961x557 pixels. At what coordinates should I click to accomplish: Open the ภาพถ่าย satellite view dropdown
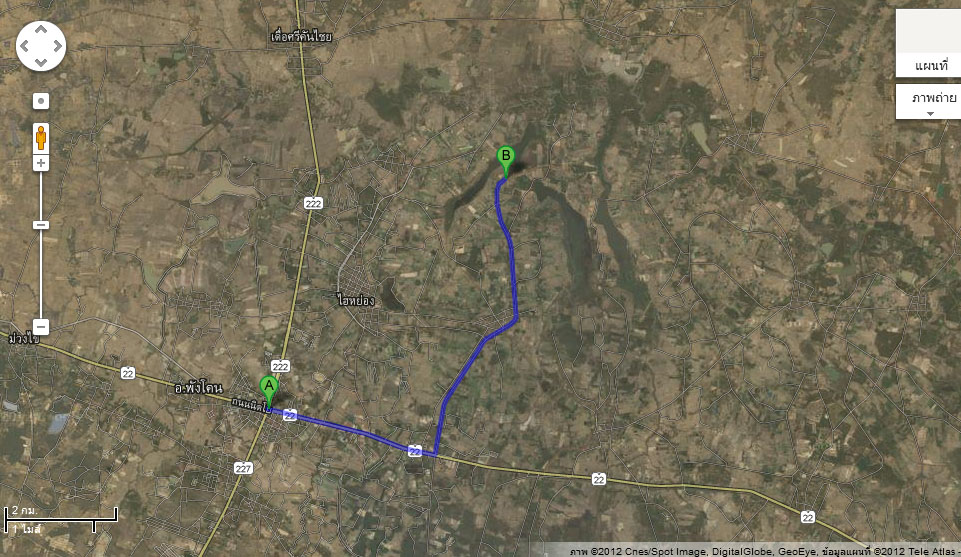point(929,102)
